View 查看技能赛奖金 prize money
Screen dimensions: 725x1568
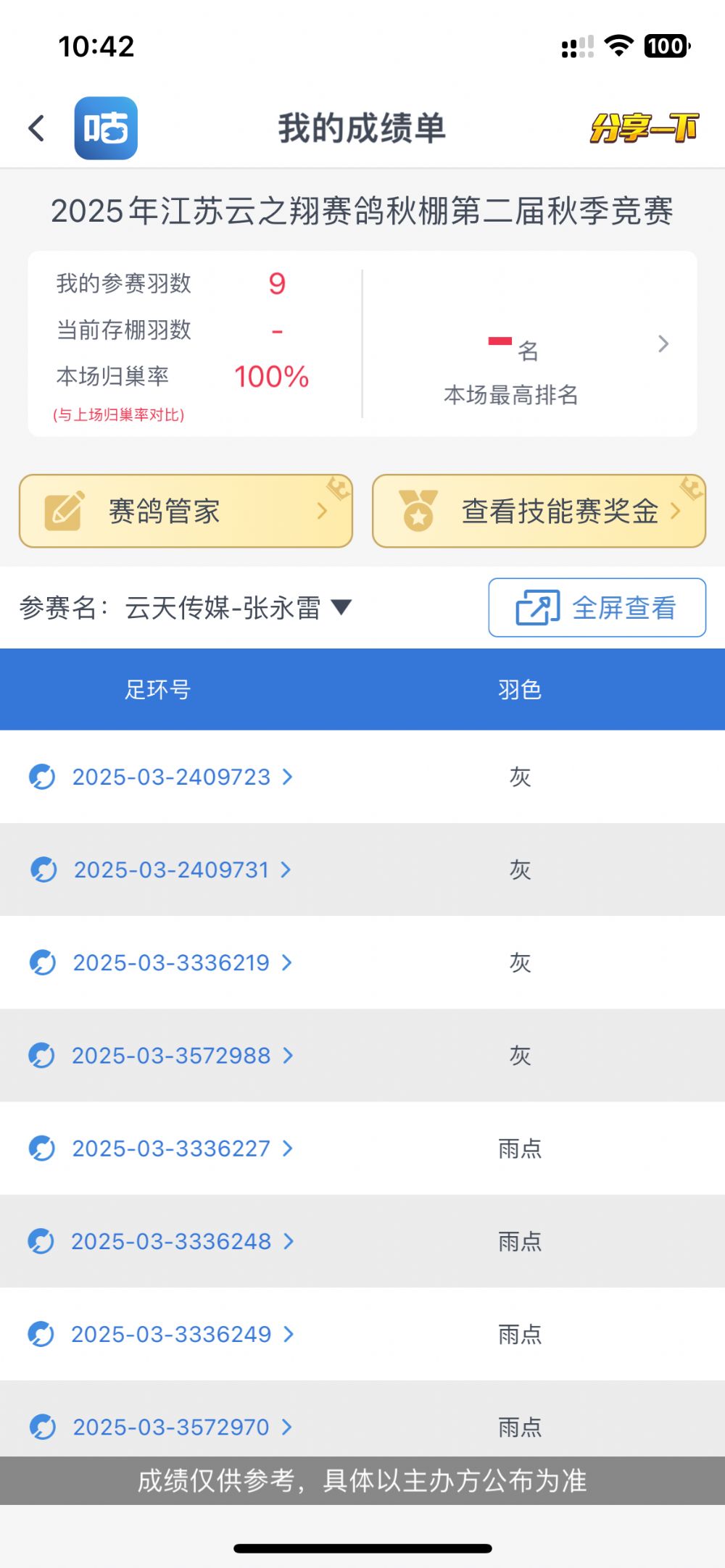(x=539, y=511)
